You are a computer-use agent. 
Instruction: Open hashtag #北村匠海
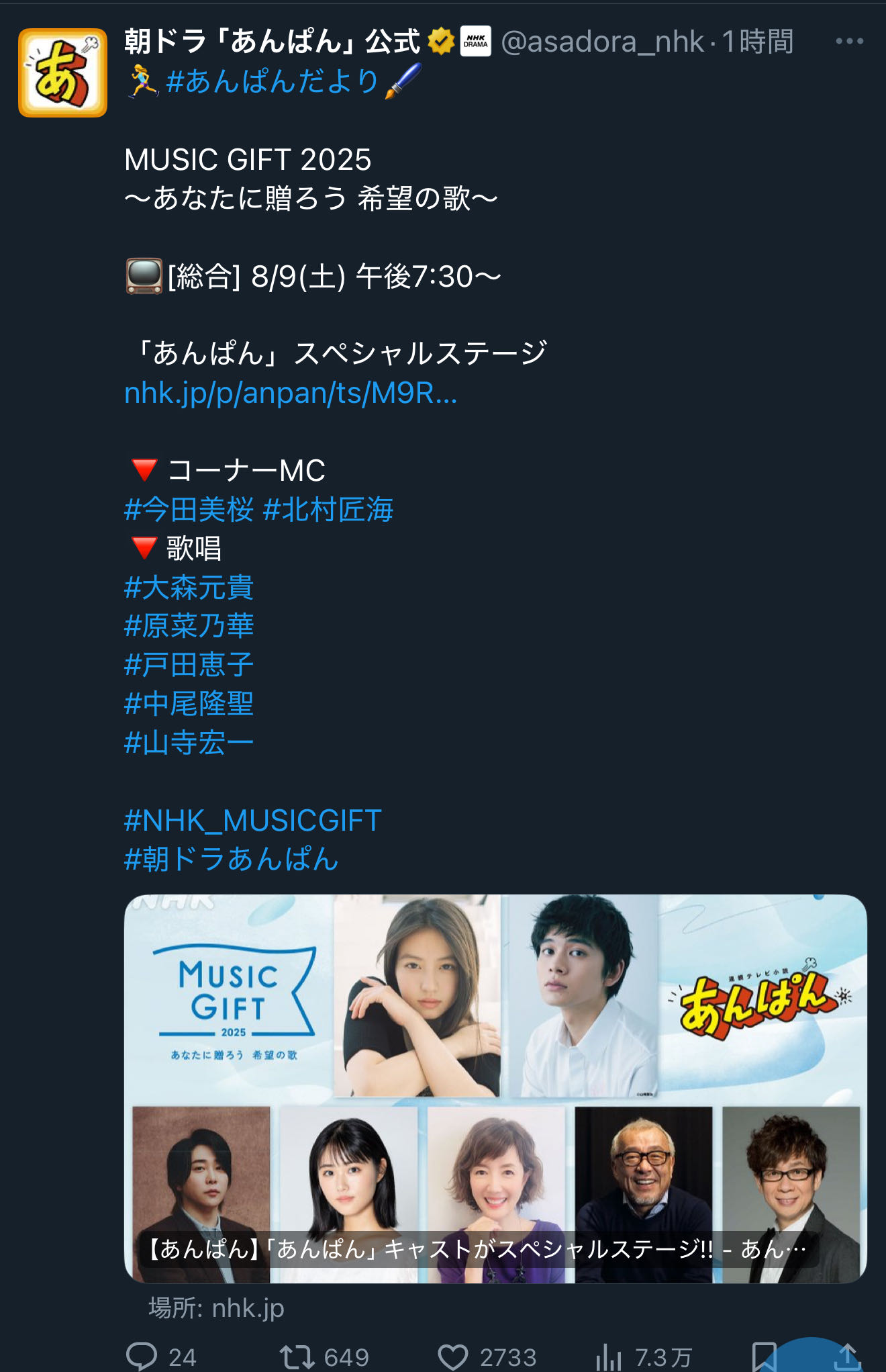328,510
